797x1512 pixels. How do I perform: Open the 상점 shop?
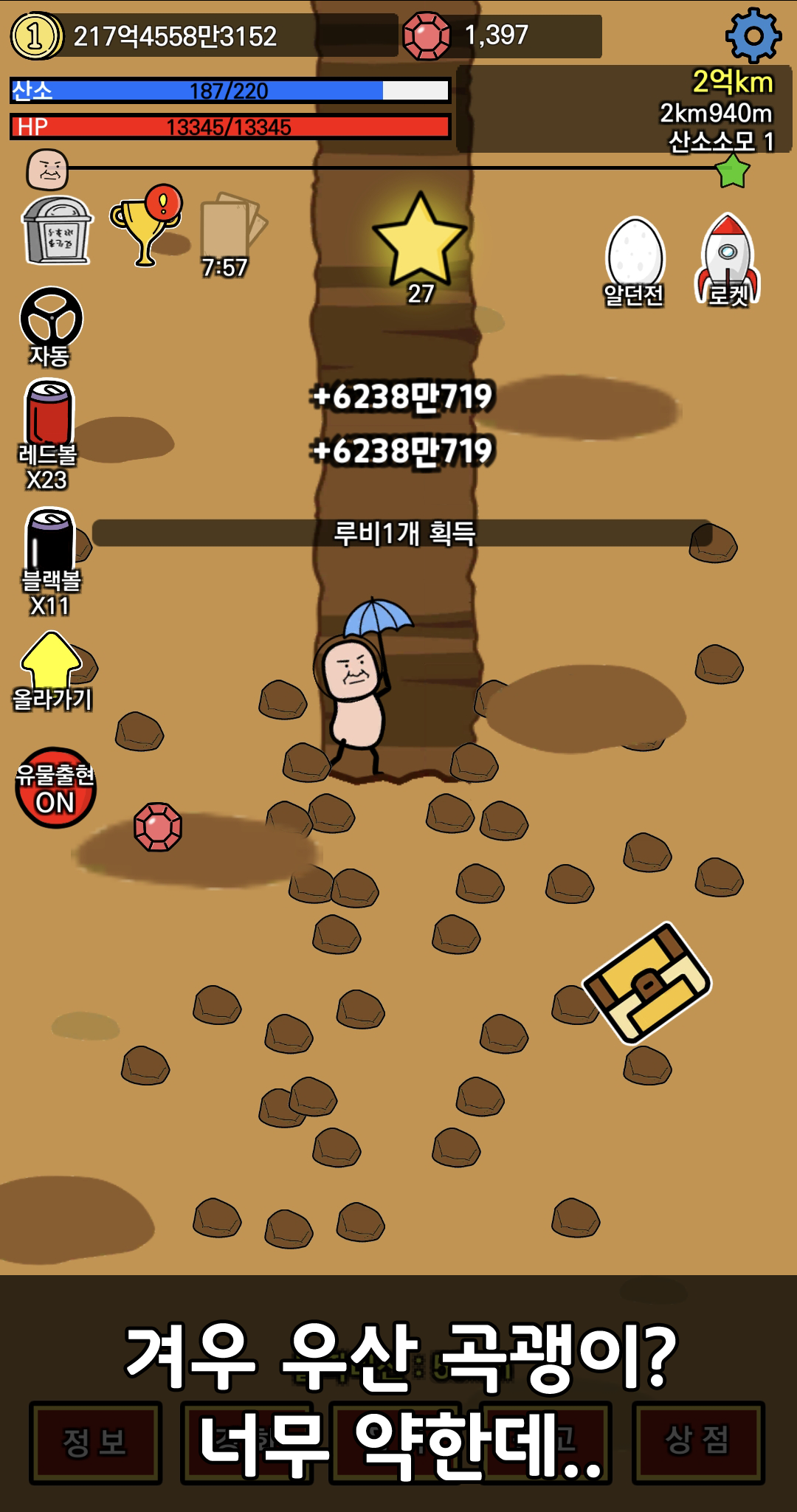[x=698, y=1442]
